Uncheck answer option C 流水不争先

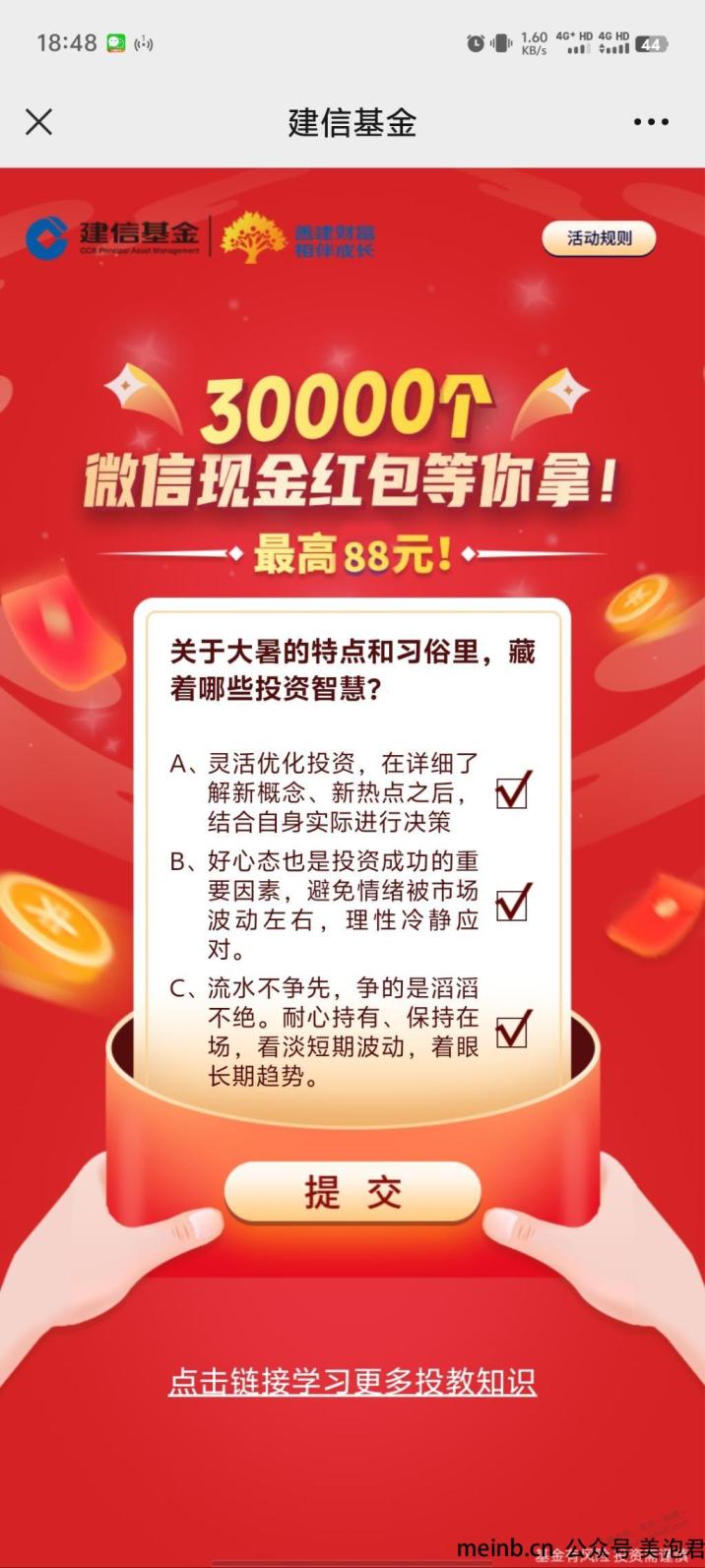pos(513,1029)
